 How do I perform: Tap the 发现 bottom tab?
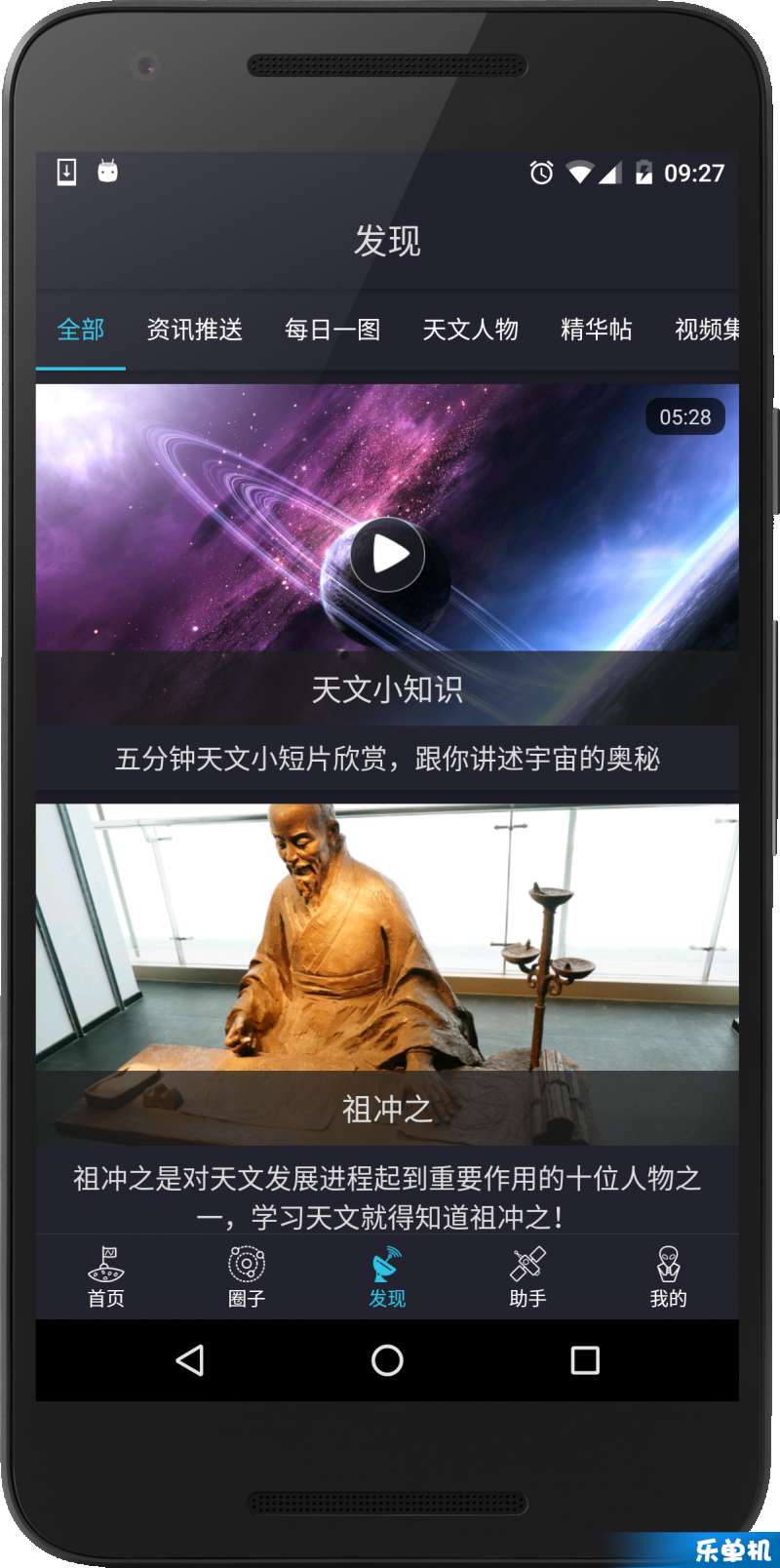tap(387, 1276)
